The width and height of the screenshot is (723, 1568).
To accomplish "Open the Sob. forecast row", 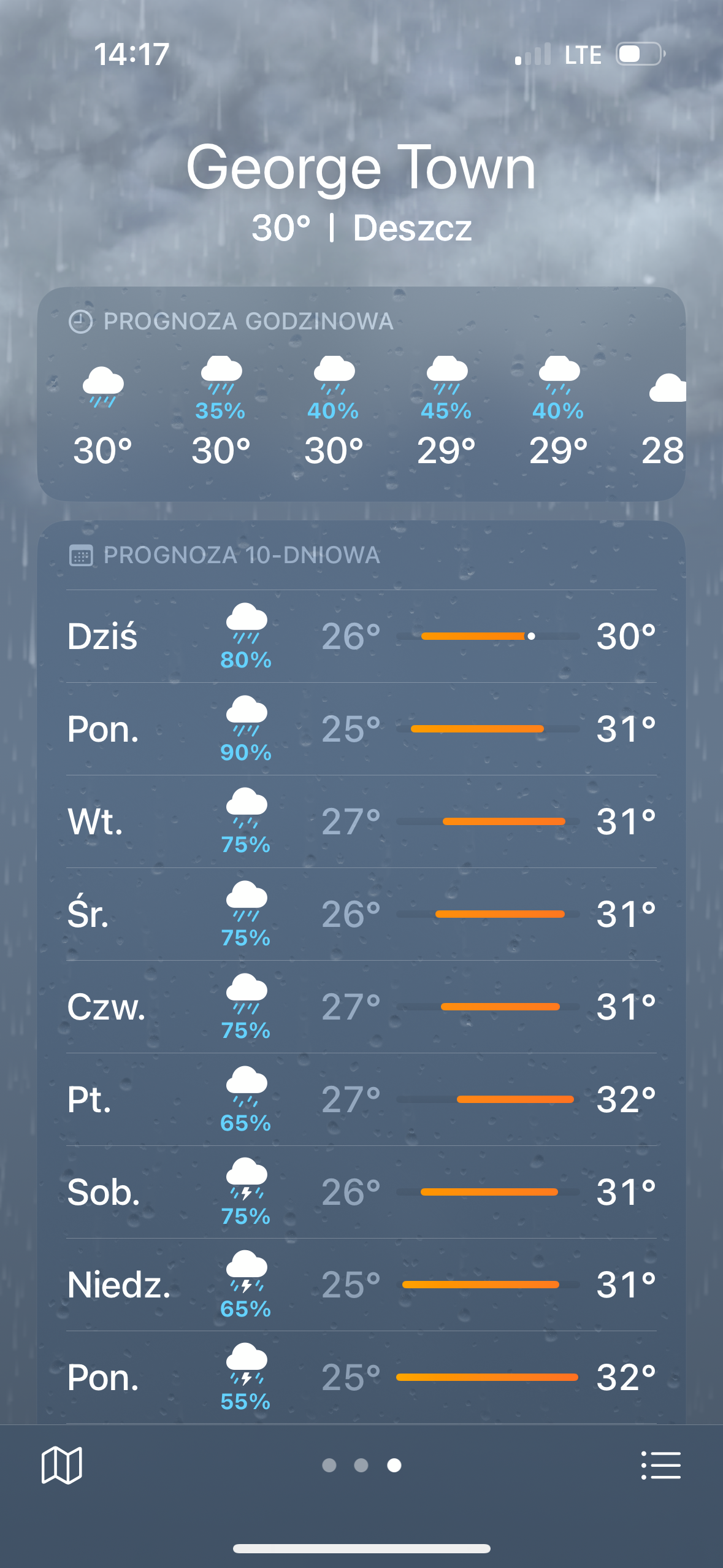I will [361, 1192].
